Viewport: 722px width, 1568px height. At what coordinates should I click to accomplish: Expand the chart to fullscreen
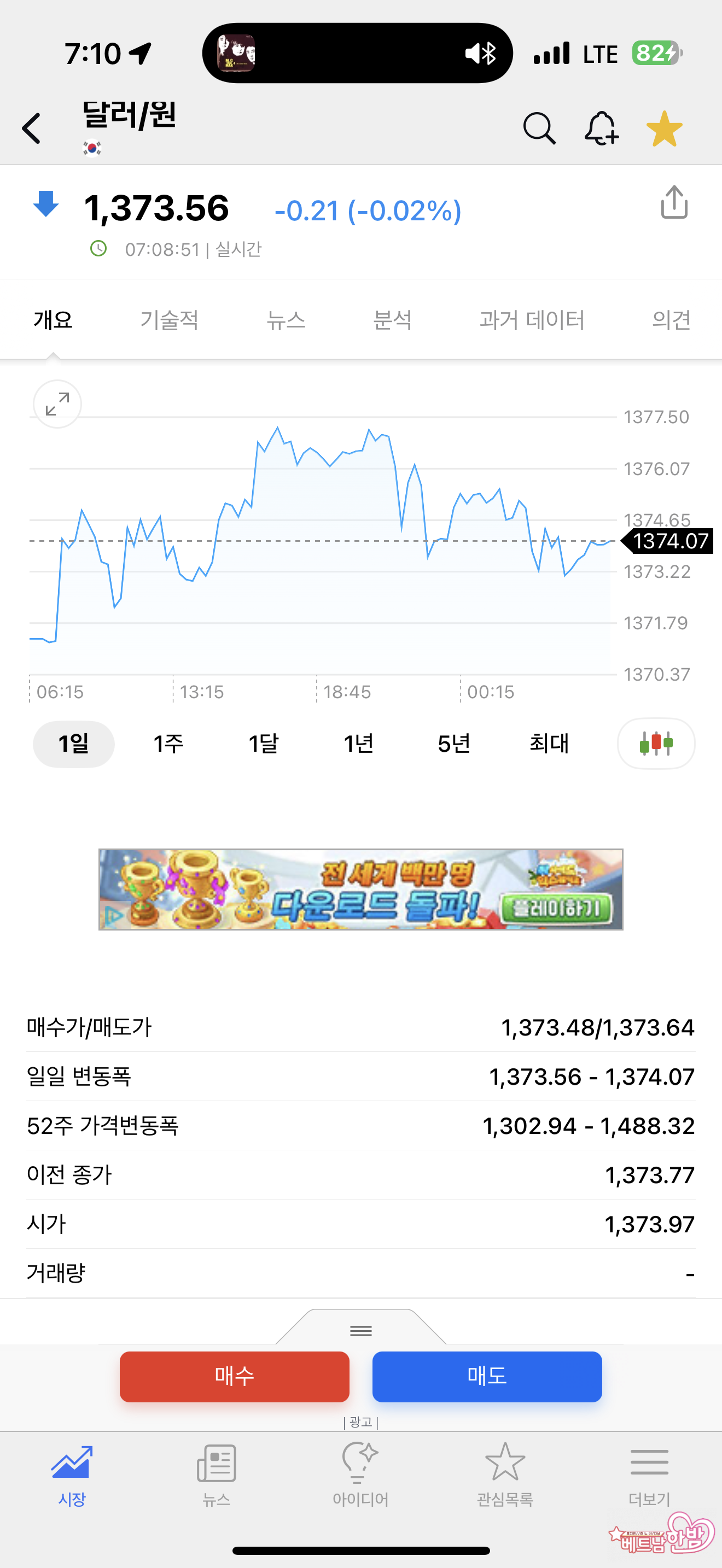point(57,404)
